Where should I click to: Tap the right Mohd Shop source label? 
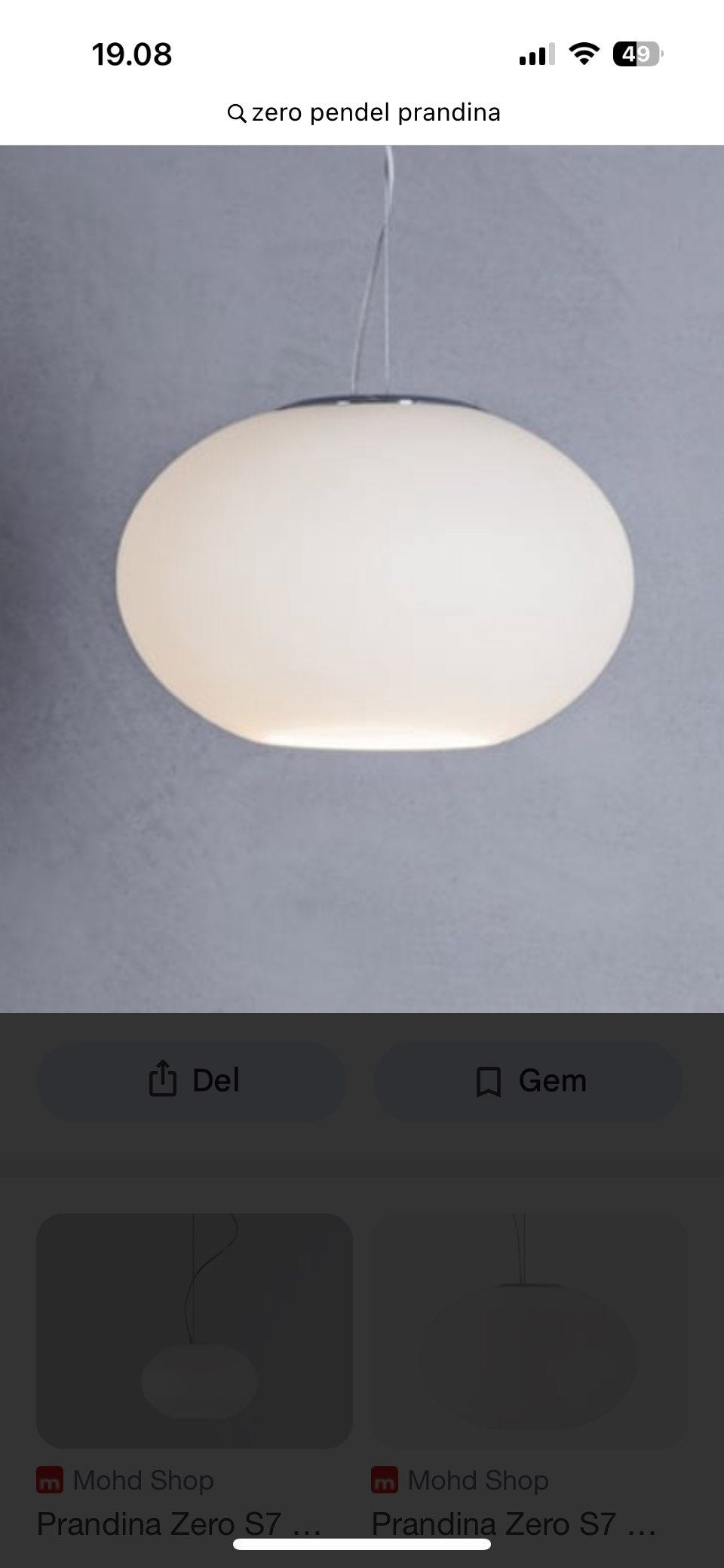tap(477, 1480)
